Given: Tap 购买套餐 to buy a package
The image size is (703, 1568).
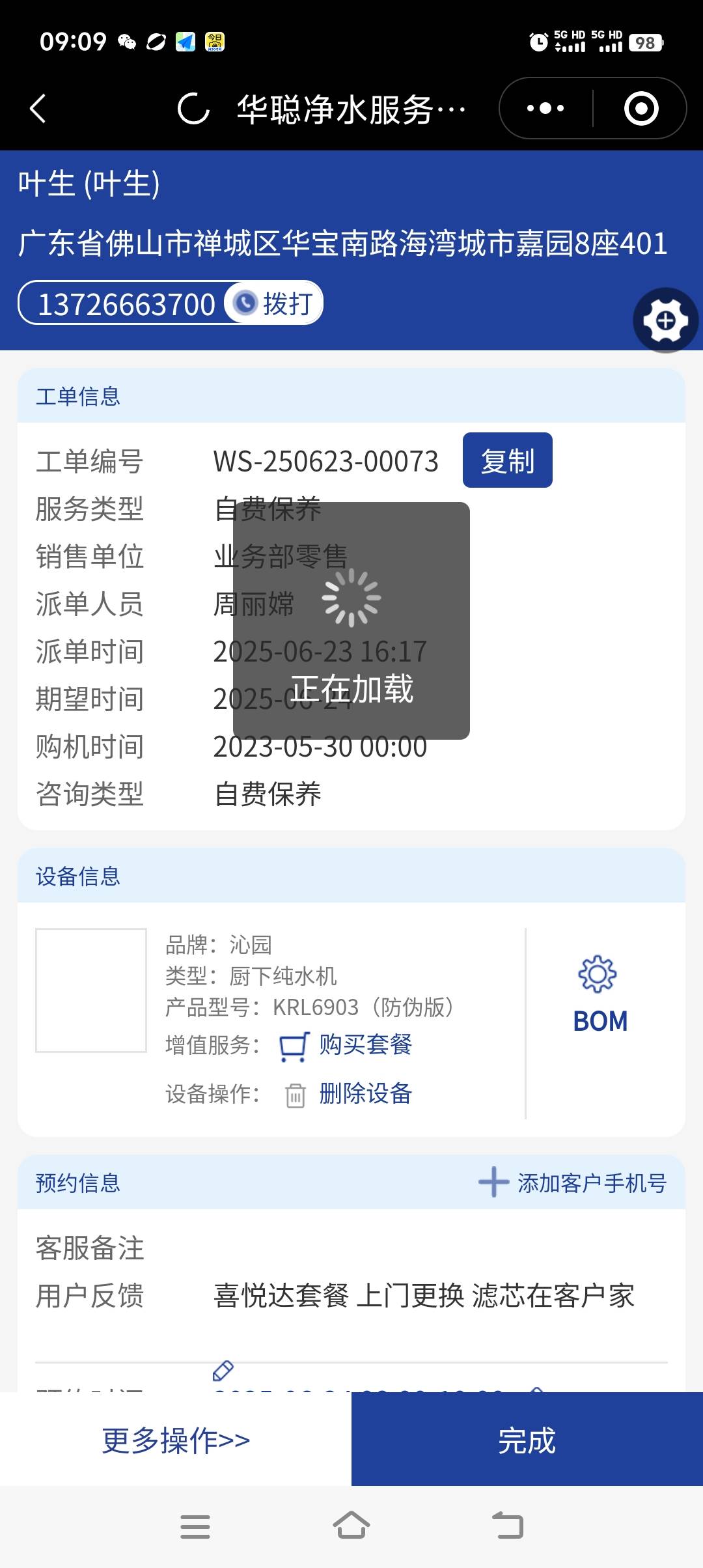Looking at the screenshot, I should (365, 1044).
